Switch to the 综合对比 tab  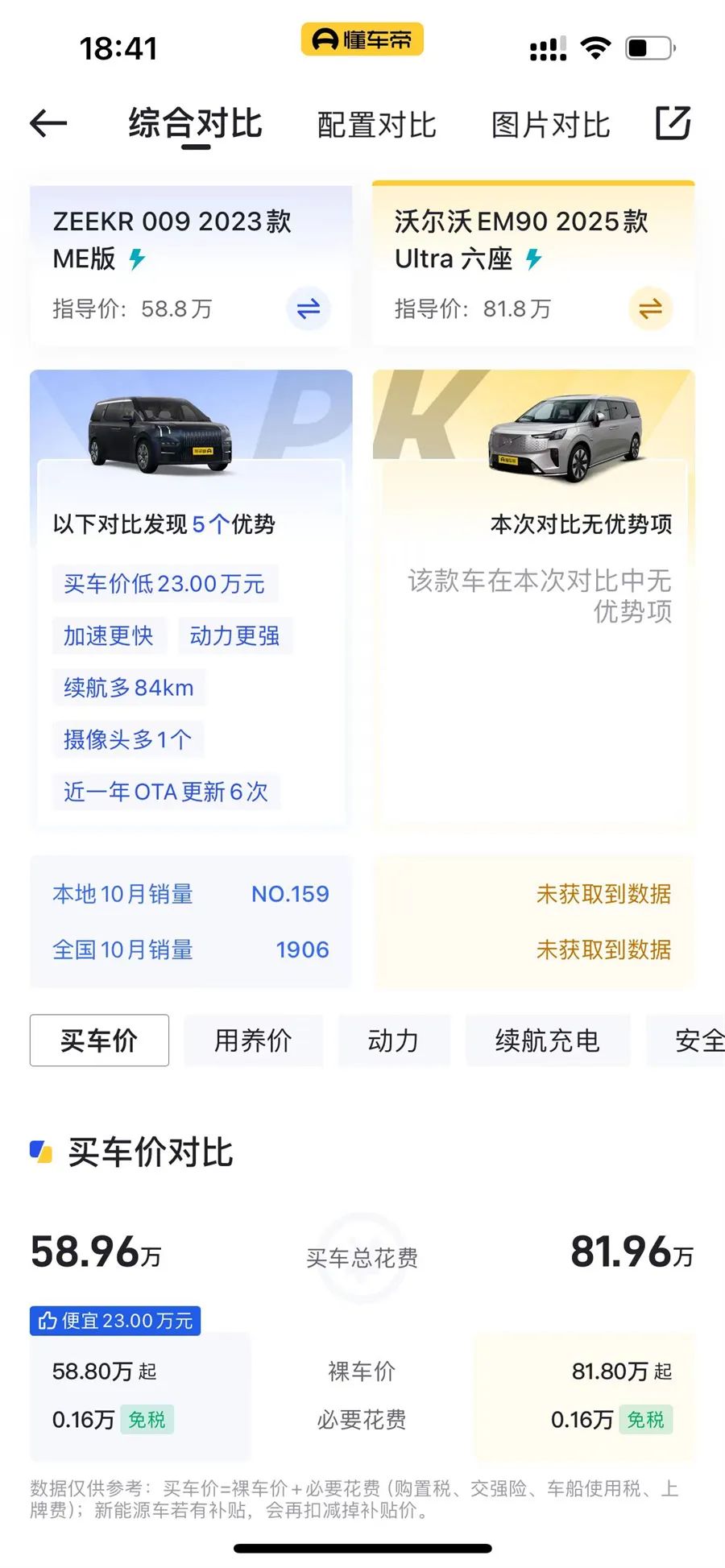click(195, 124)
